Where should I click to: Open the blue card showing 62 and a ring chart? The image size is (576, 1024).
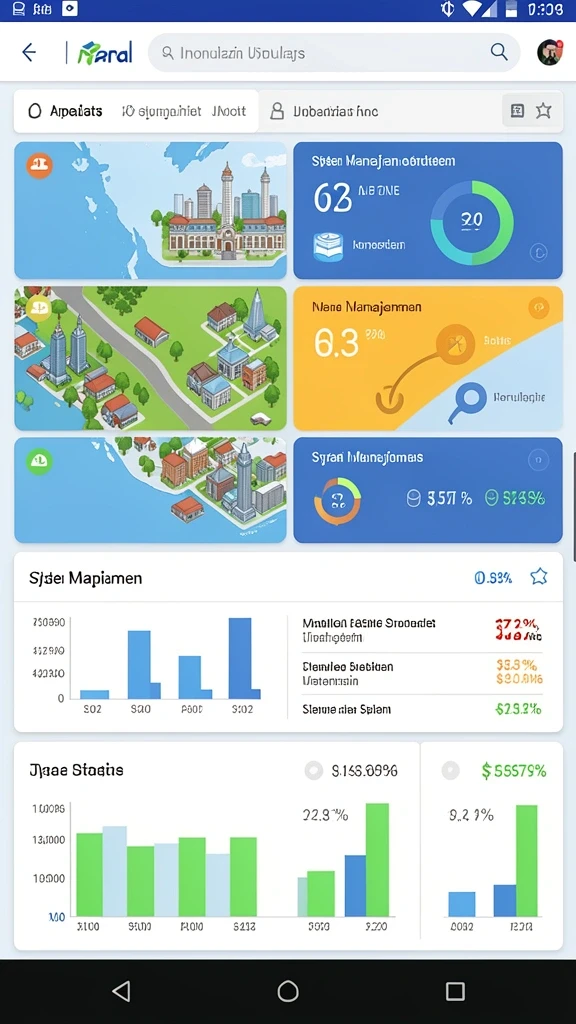pos(428,210)
